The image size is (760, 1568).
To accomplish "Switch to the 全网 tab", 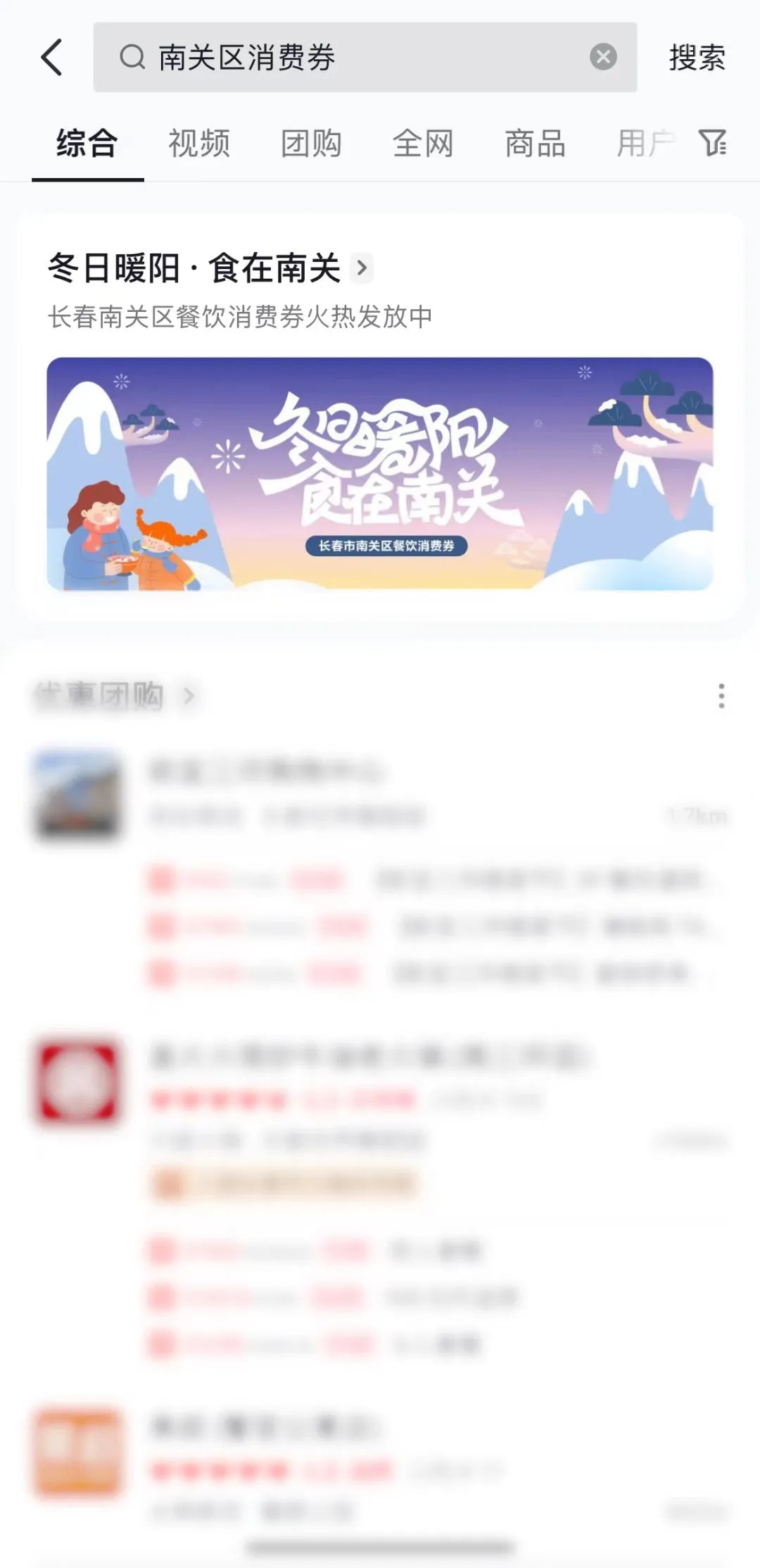I will coord(423,144).
